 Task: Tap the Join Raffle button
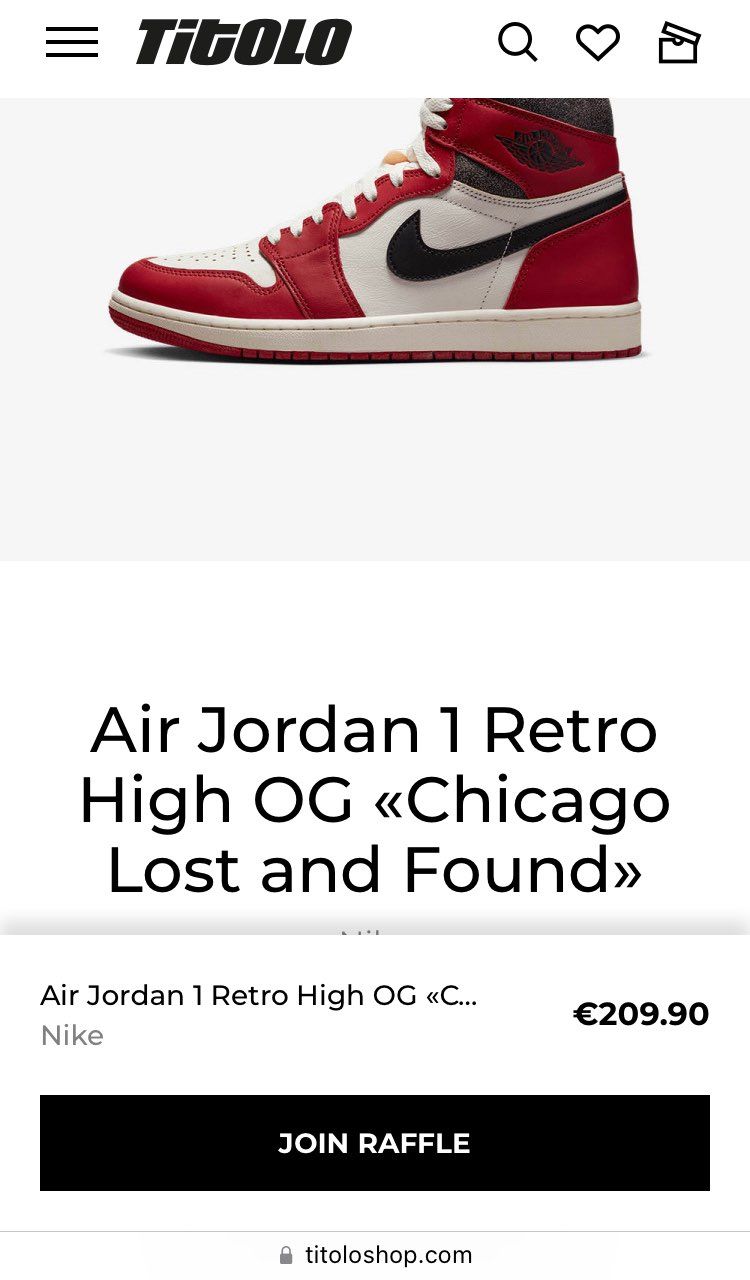[375, 1143]
